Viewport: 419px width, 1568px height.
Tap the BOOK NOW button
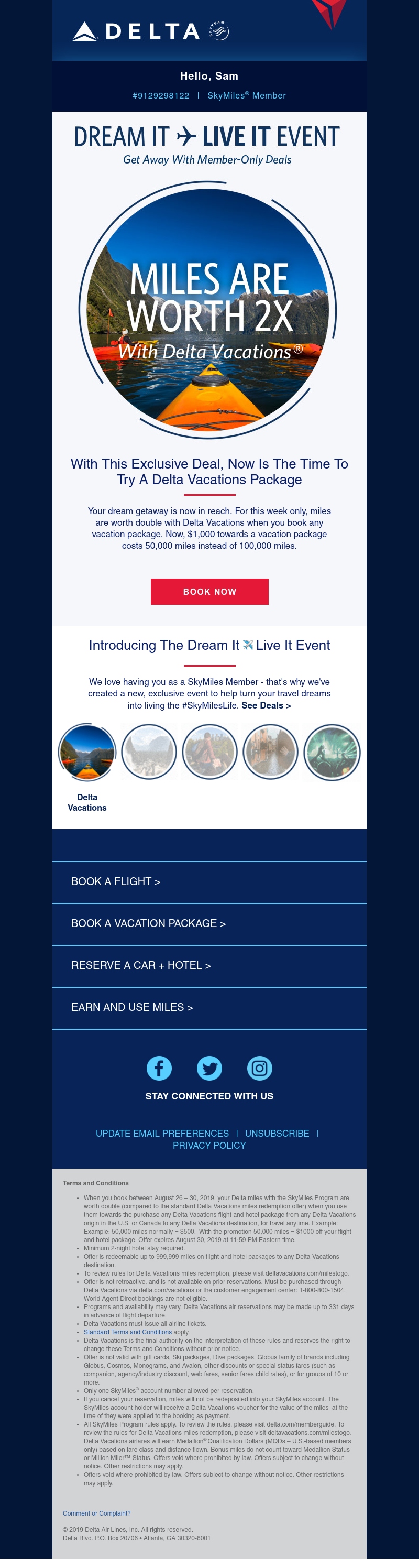tap(209, 591)
